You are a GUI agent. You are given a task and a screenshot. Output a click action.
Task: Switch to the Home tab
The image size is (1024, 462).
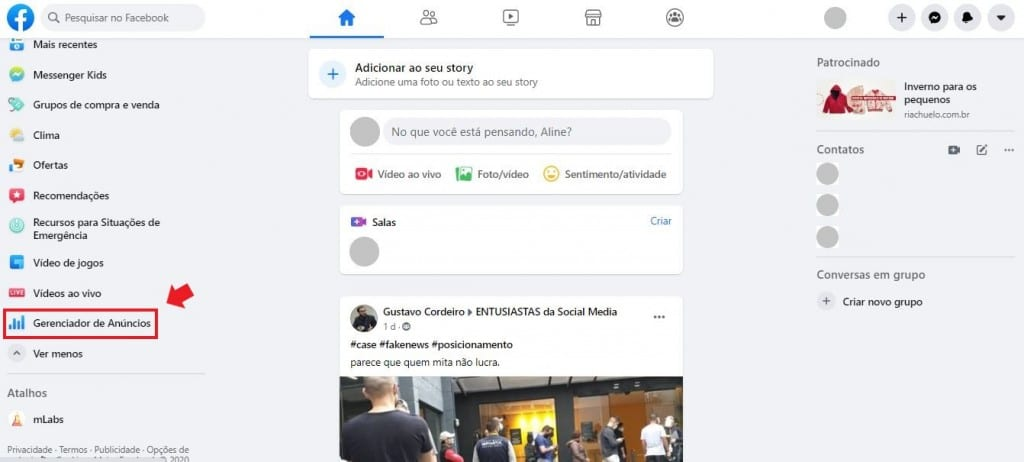coord(347,18)
